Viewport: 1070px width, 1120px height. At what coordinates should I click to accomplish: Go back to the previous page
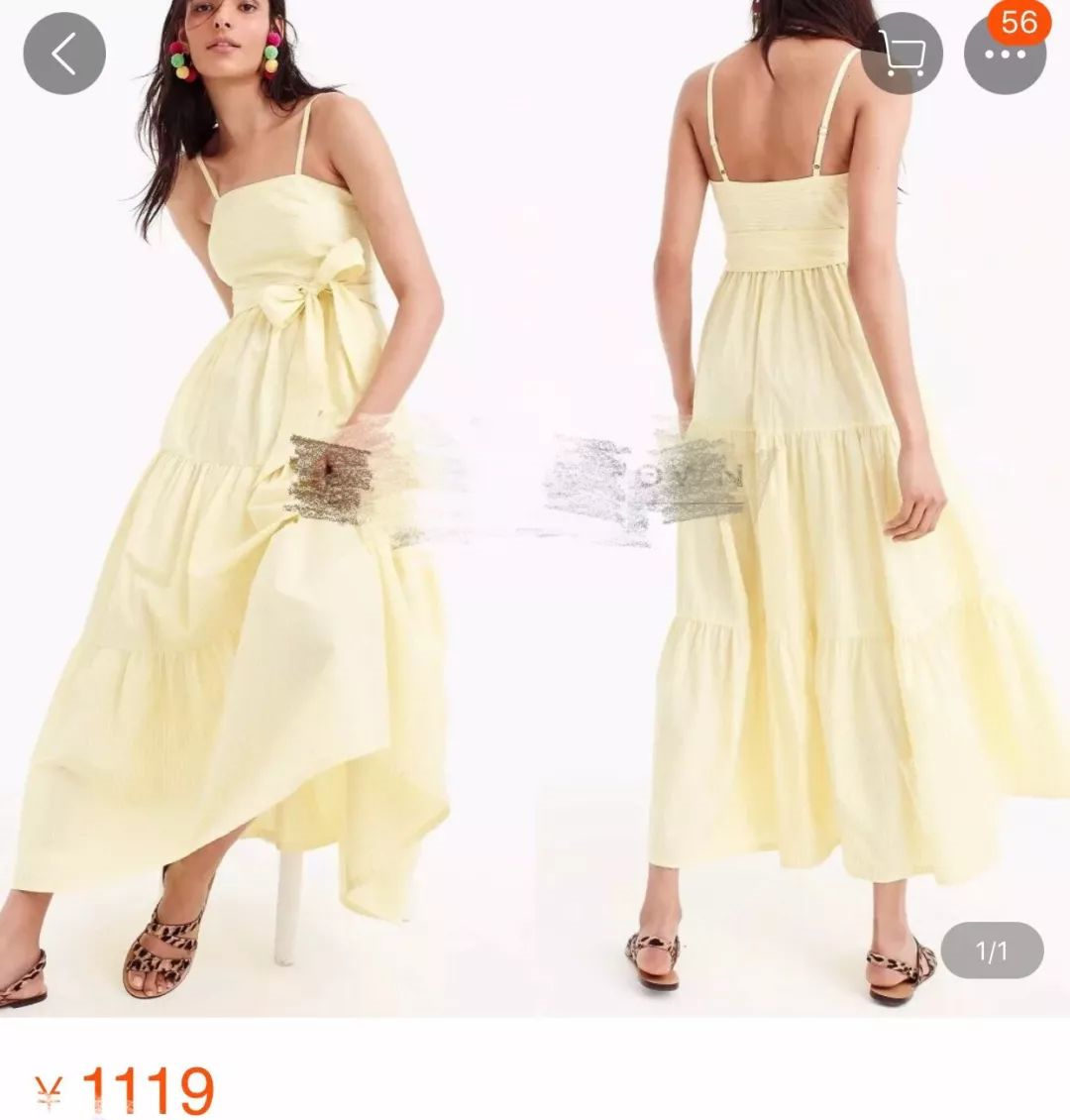[64, 54]
